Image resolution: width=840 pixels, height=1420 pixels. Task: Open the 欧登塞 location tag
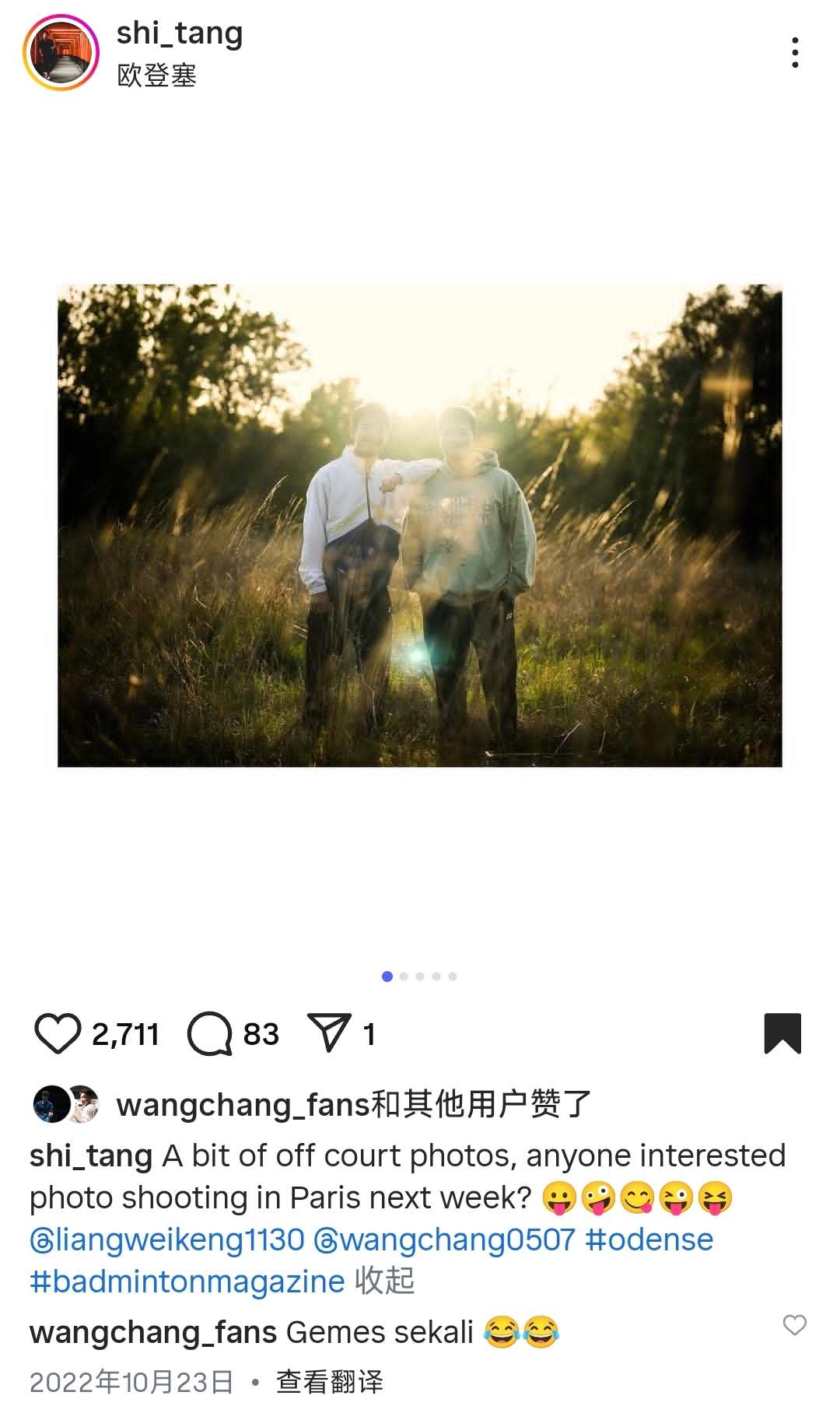point(156,75)
